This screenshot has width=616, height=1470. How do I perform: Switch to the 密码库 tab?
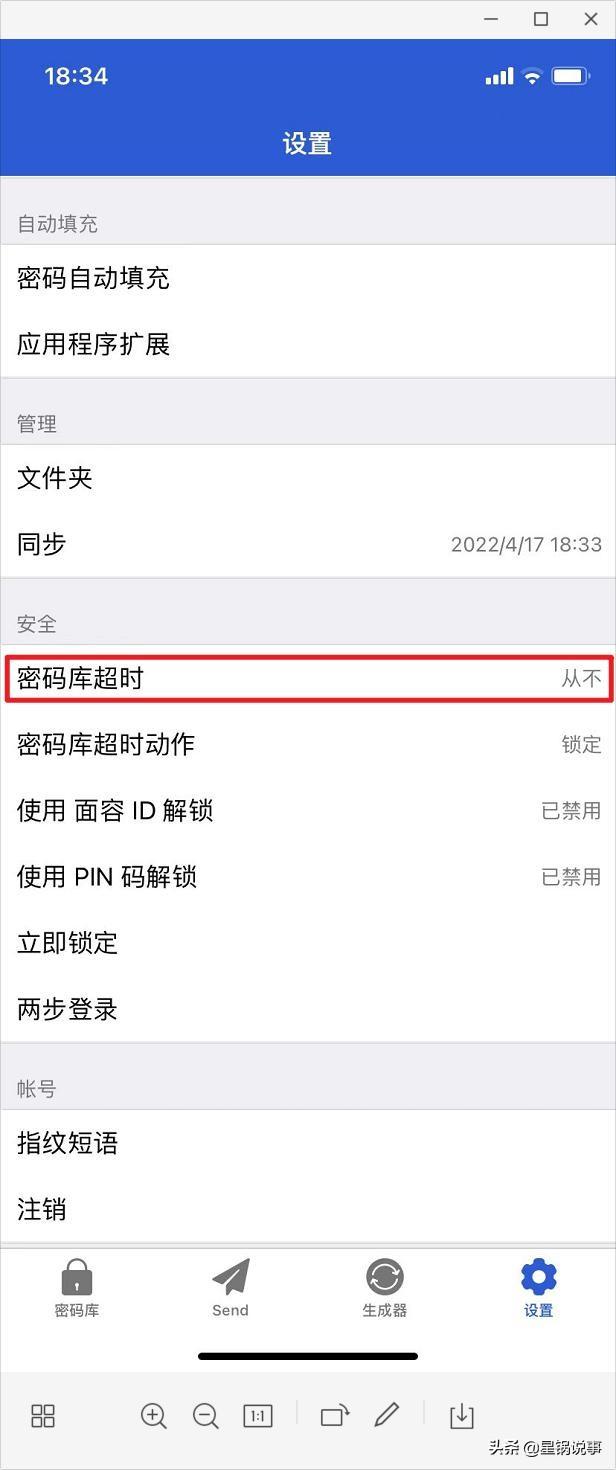pyautogui.click(x=77, y=1288)
